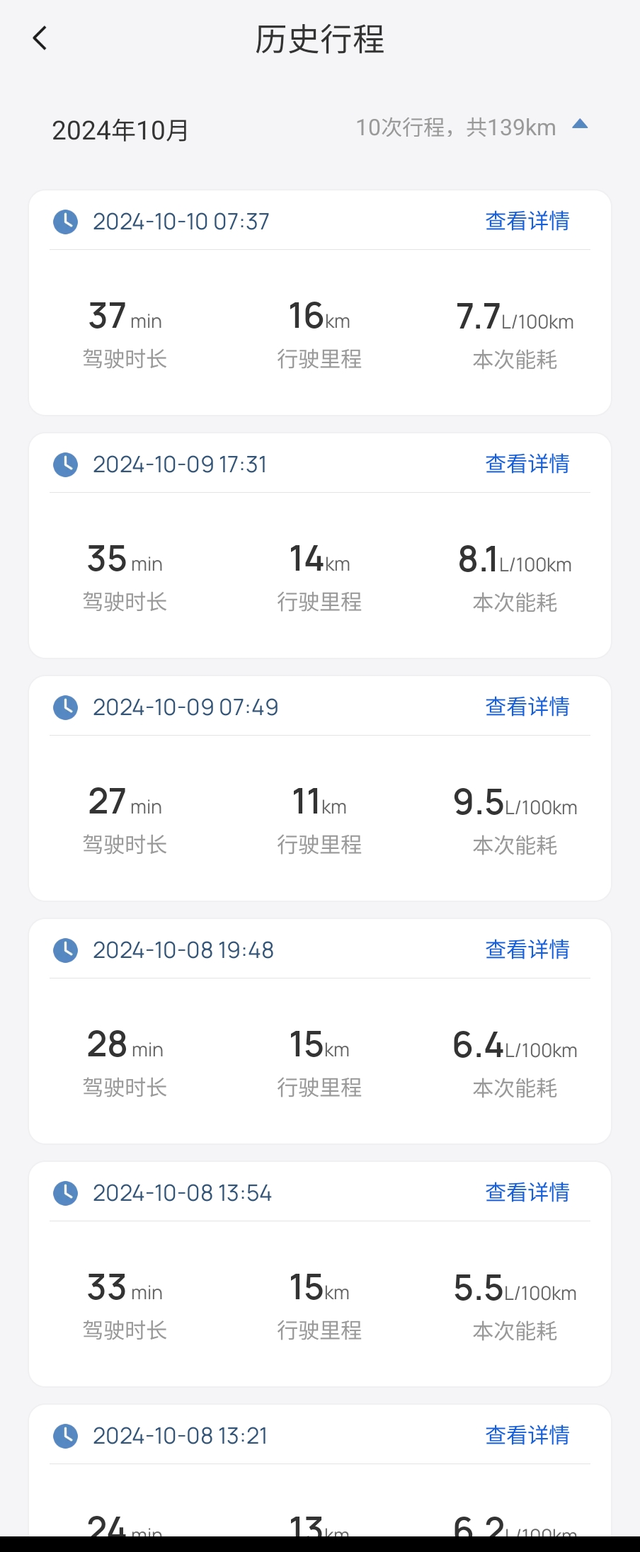This screenshot has width=640, height=1552.
Task: Collapse the 2024年10月 trip list arrow
Action: click(x=580, y=125)
